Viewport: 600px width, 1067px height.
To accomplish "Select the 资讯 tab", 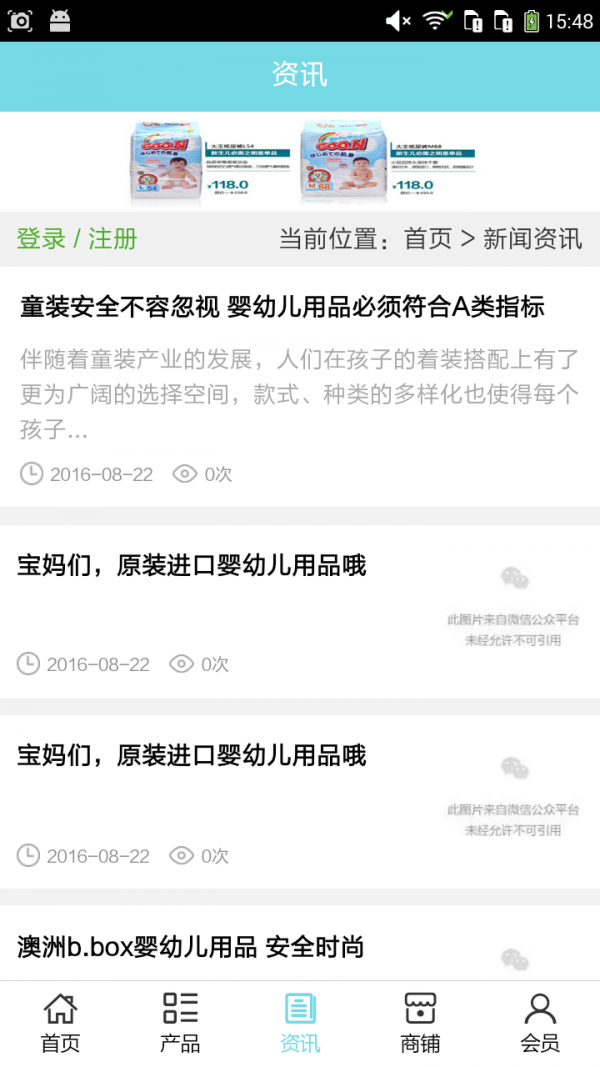I will click(x=300, y=1023).
